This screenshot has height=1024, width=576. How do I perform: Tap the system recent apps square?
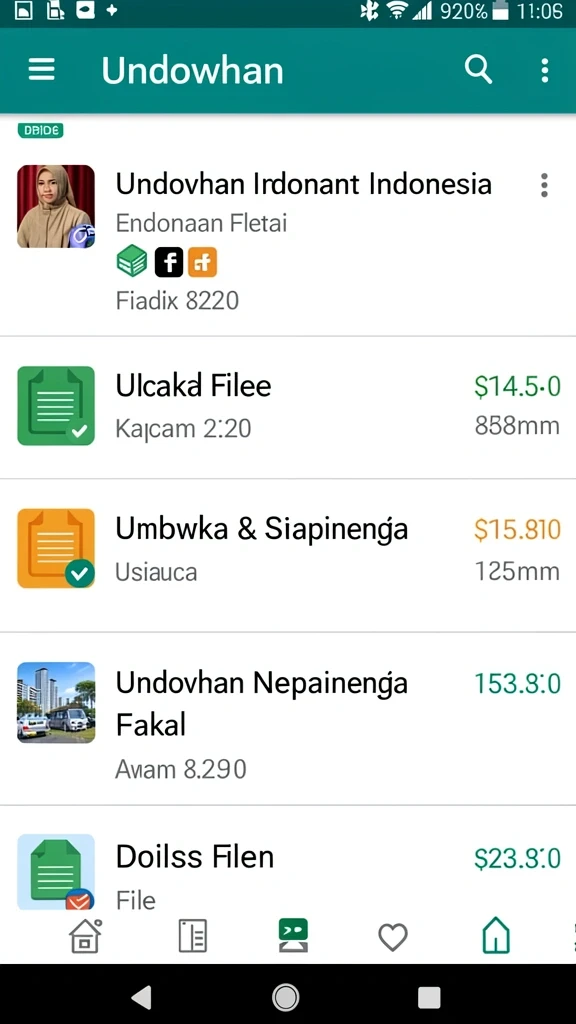point(429,997)
